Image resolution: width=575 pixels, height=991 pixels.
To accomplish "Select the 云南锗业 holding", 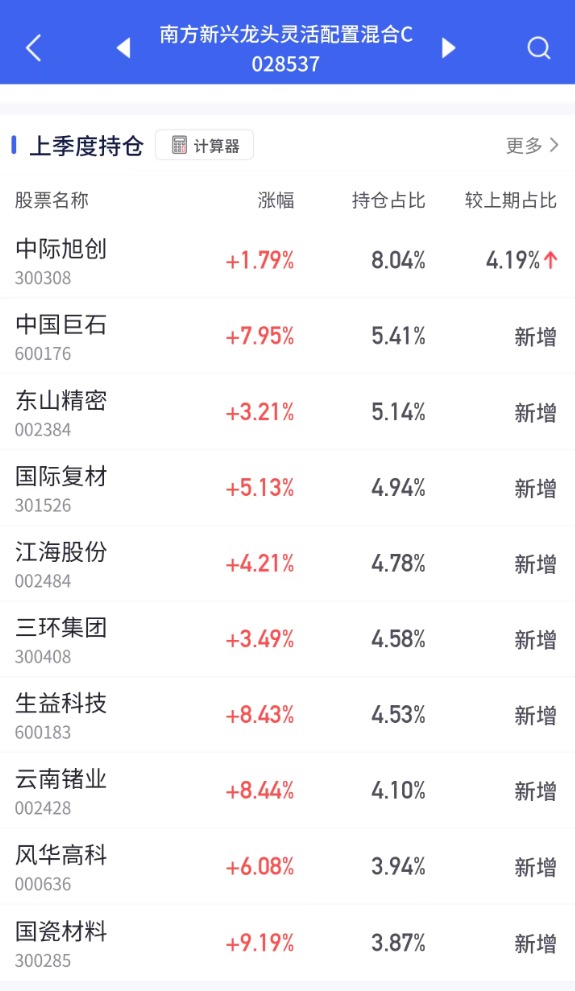I will tap(288, 791).
